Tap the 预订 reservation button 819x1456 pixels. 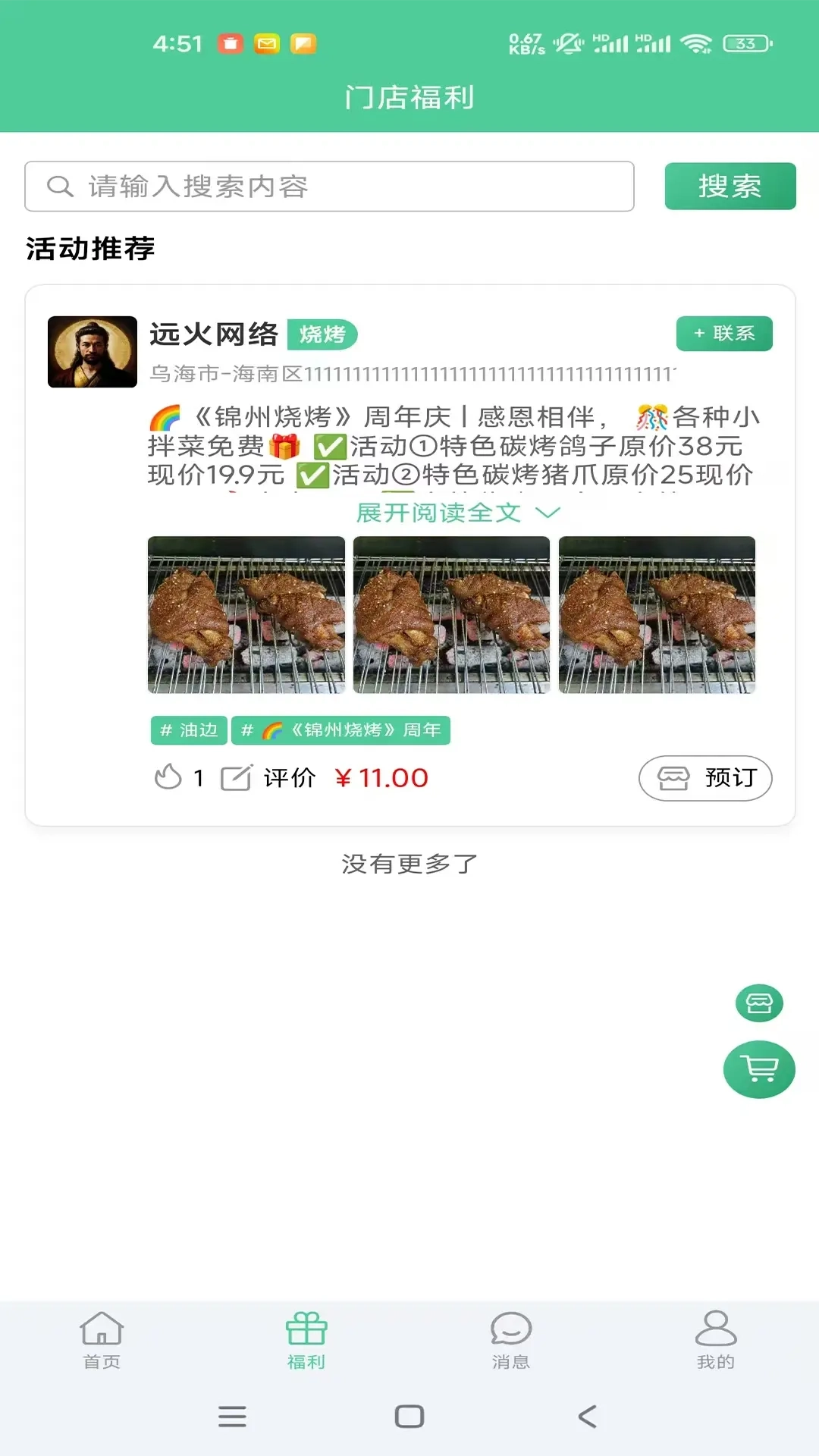(704, 777)
